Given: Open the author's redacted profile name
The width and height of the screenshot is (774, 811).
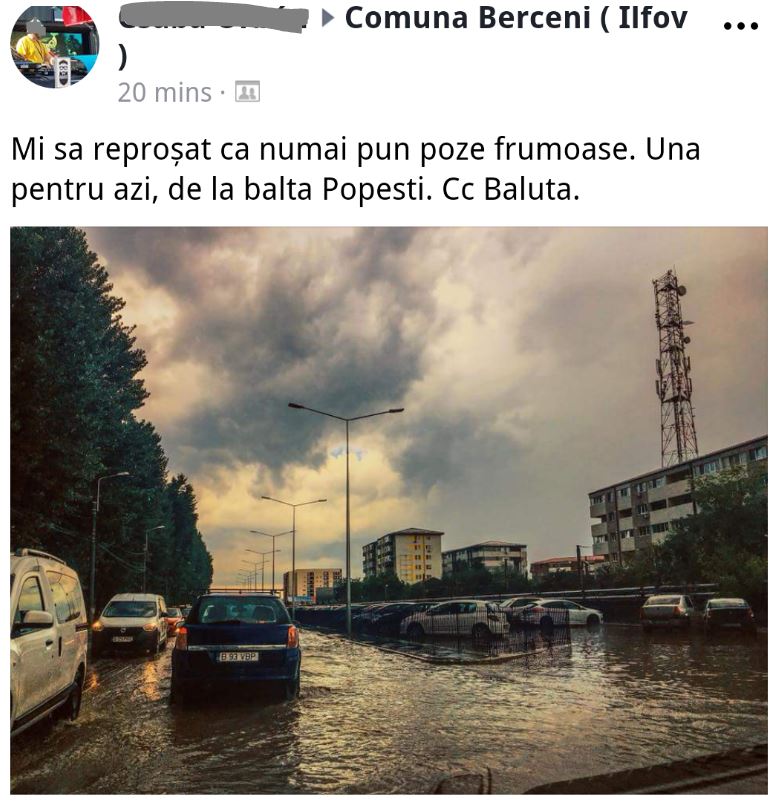Looking at the screenshot, I should point(212,18).
